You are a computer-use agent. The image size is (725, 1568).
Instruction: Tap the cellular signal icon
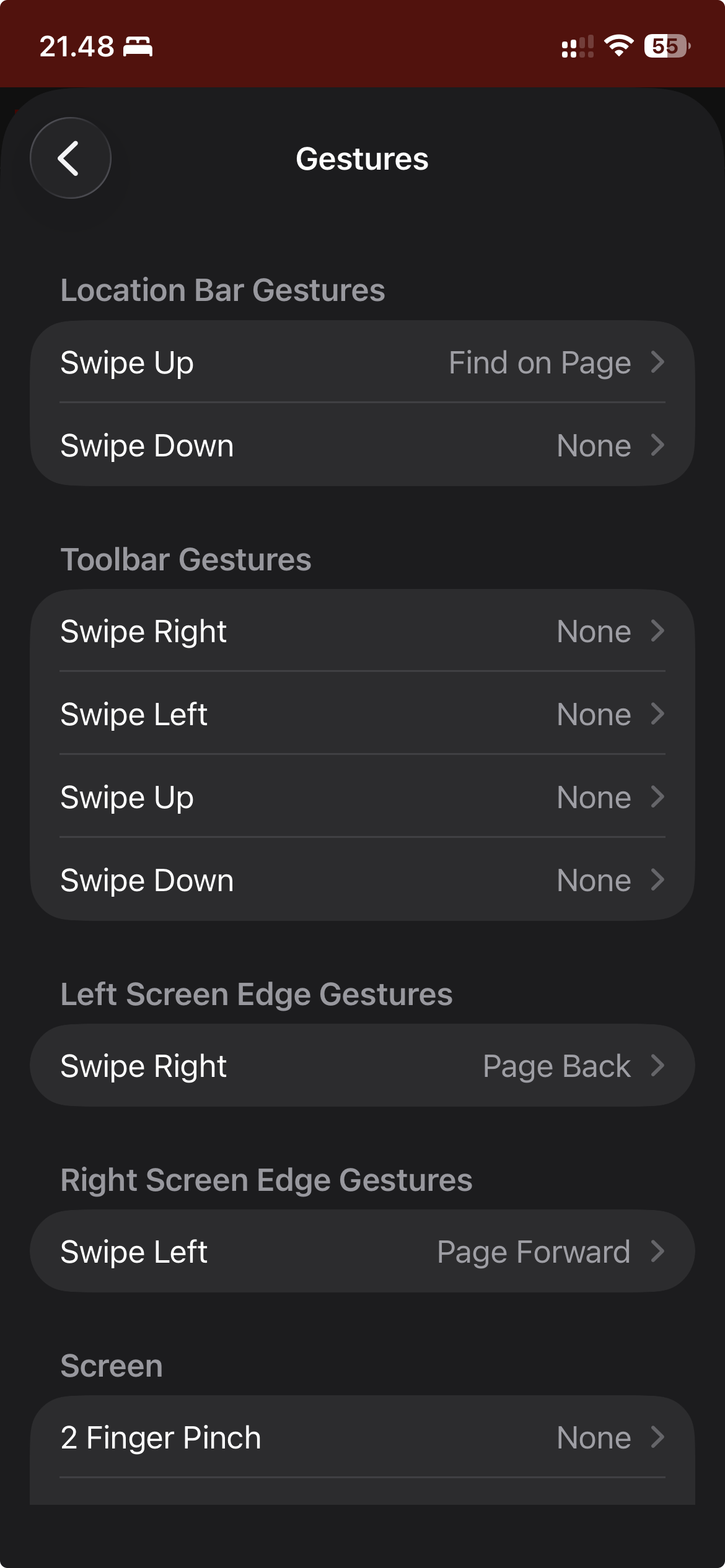tap(575, 45)
